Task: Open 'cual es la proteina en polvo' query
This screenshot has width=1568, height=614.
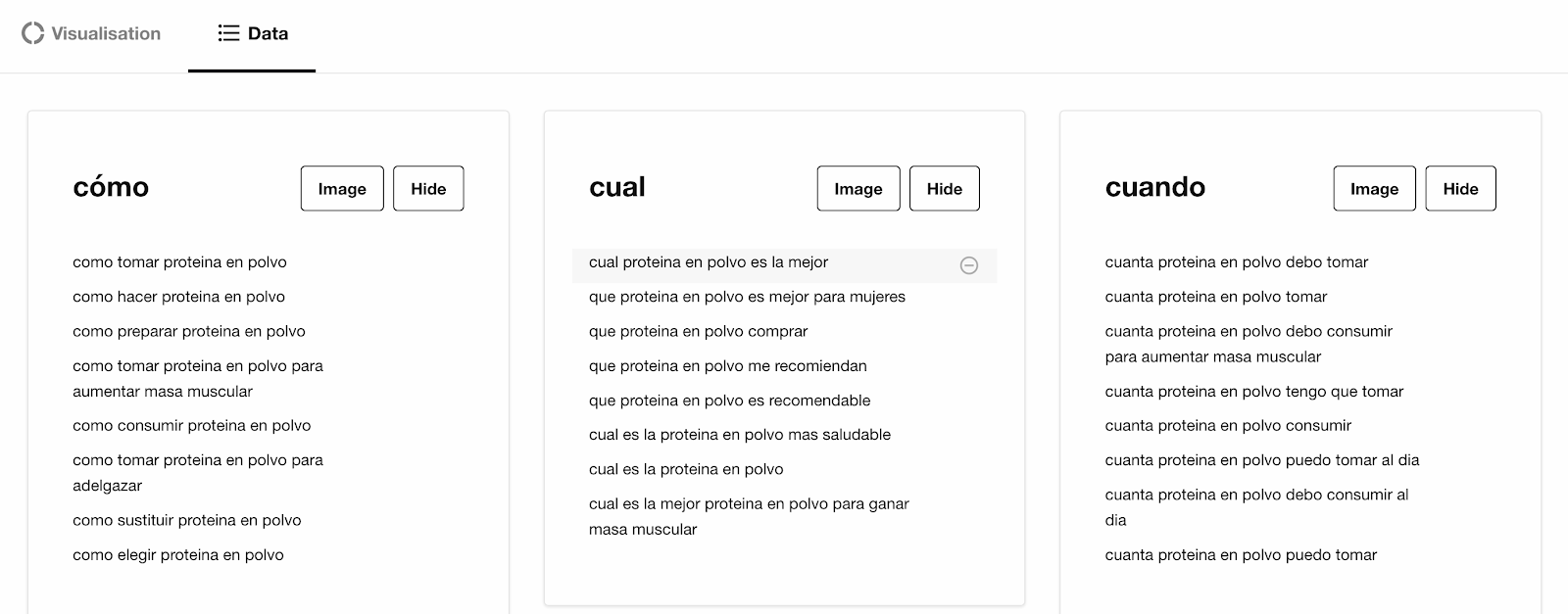Action: 686,469
